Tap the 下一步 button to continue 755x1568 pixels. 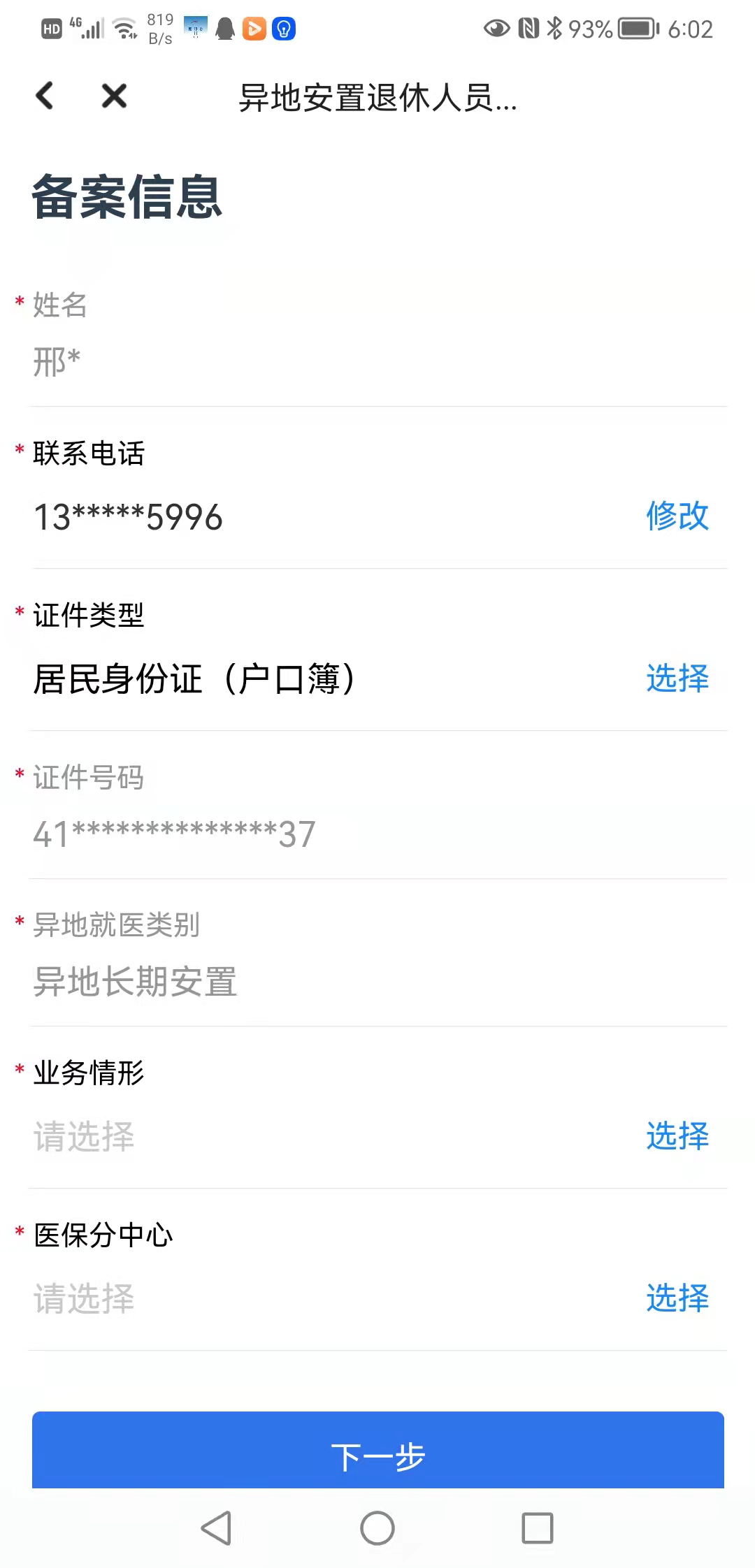point(378,1450)
